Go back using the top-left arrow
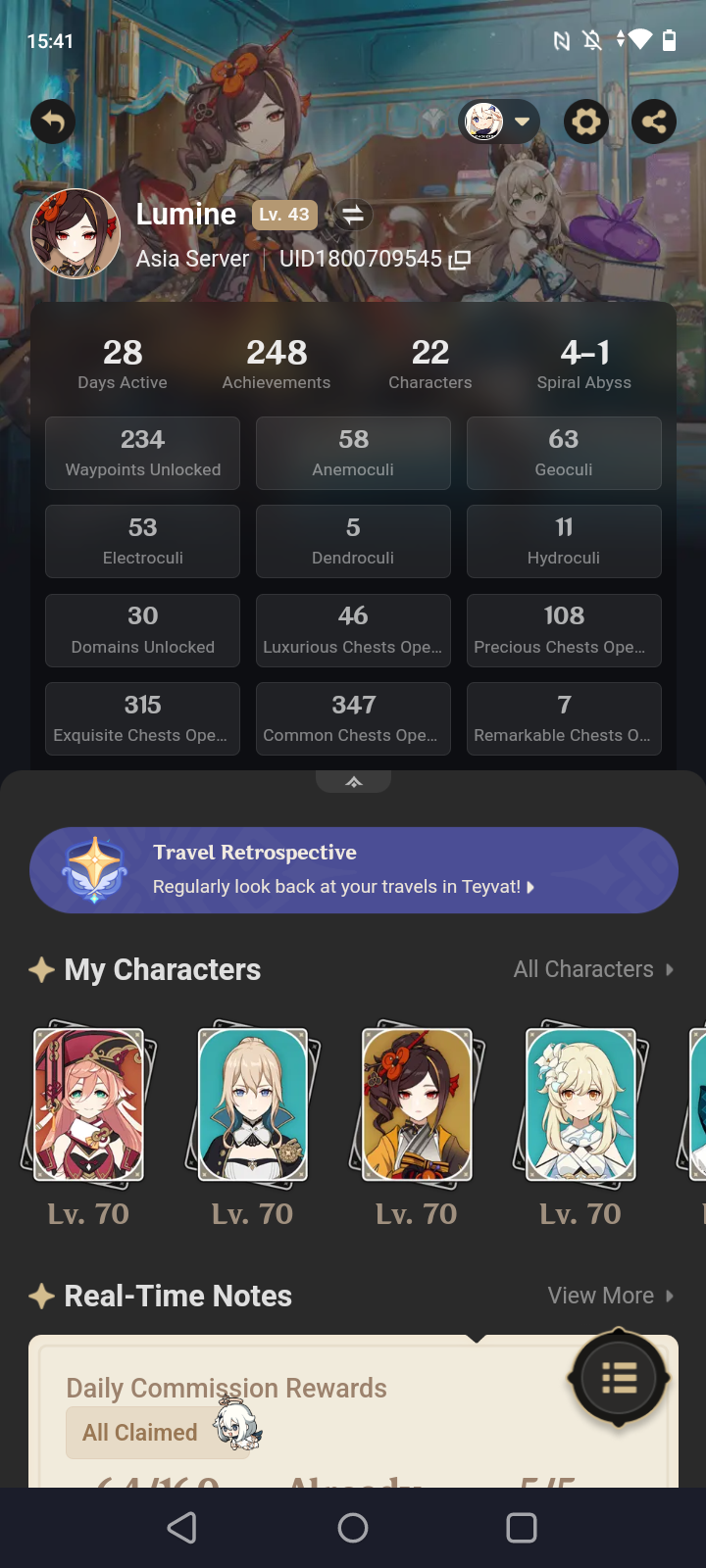The height and width of the screenshot is (1568, 706). (53, 122)
